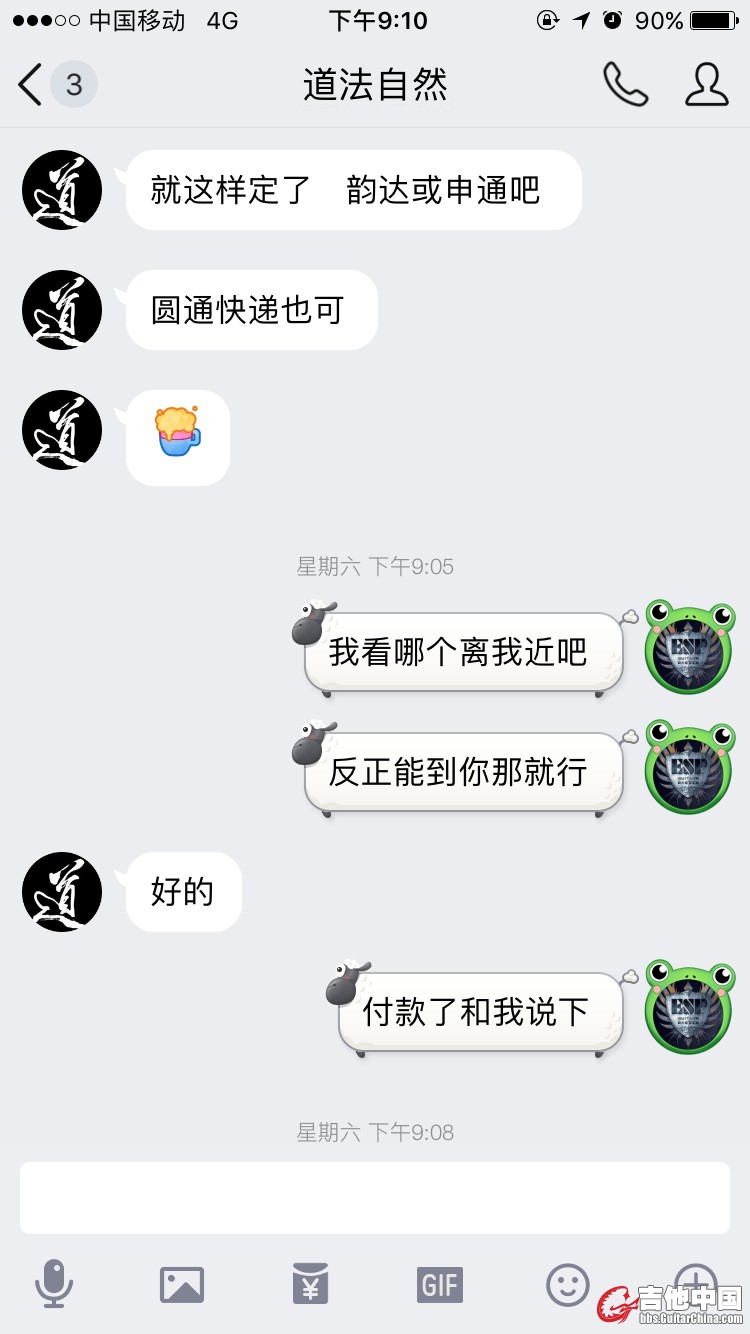Tap the message input field
Screen dimensions: 750x1334
click(374, 1197)
